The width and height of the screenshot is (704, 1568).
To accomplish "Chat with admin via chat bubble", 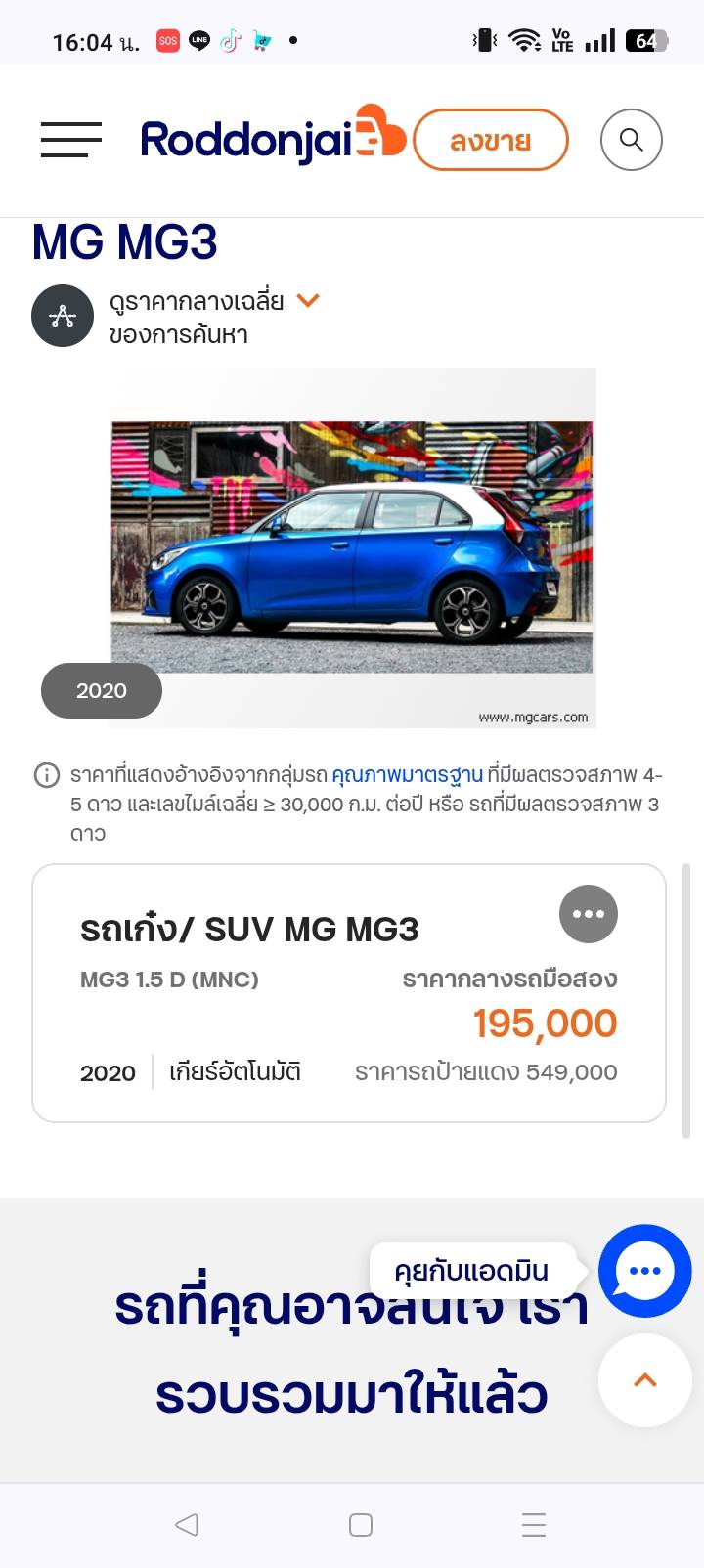I will [x=644, y=1270].
